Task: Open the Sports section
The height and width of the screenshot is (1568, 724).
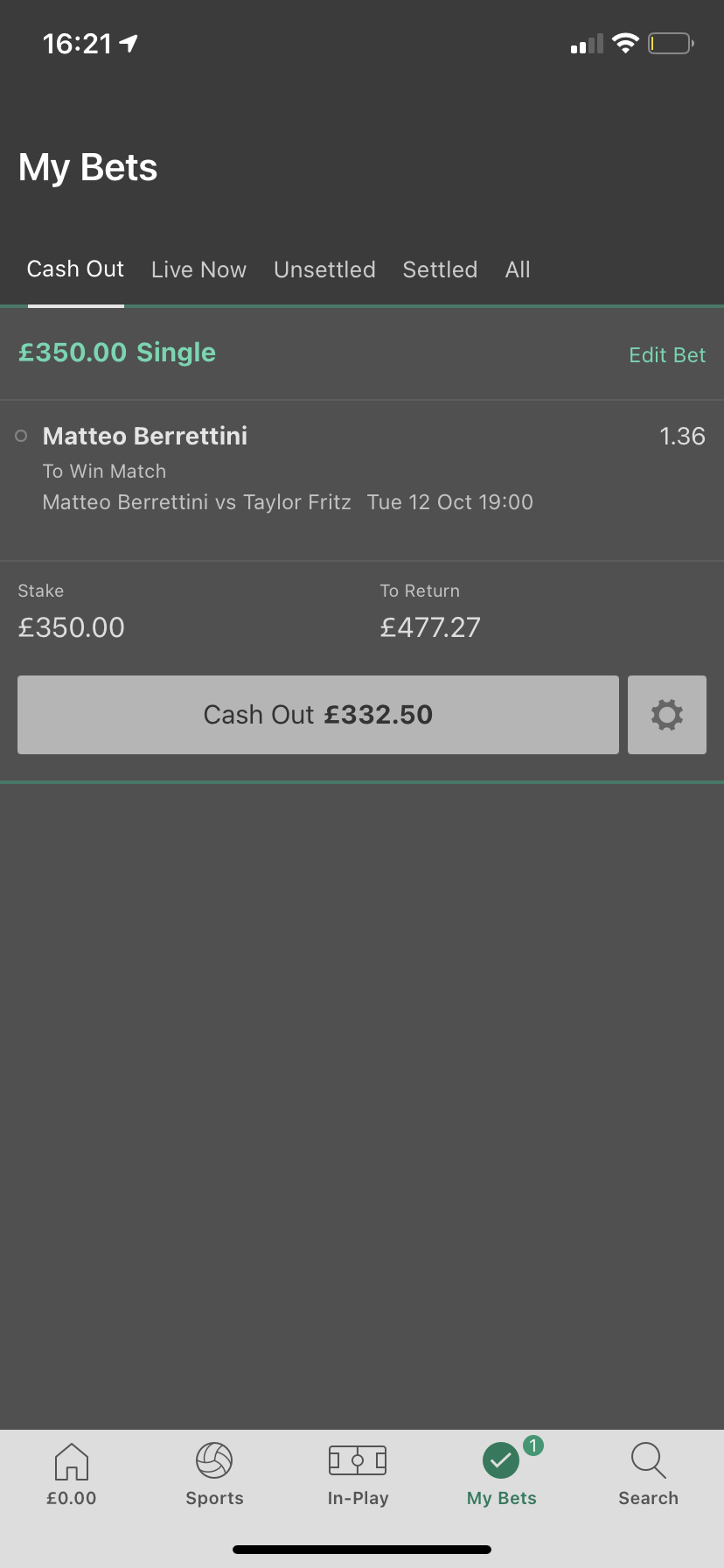Action: click(x=214, y=1473)
